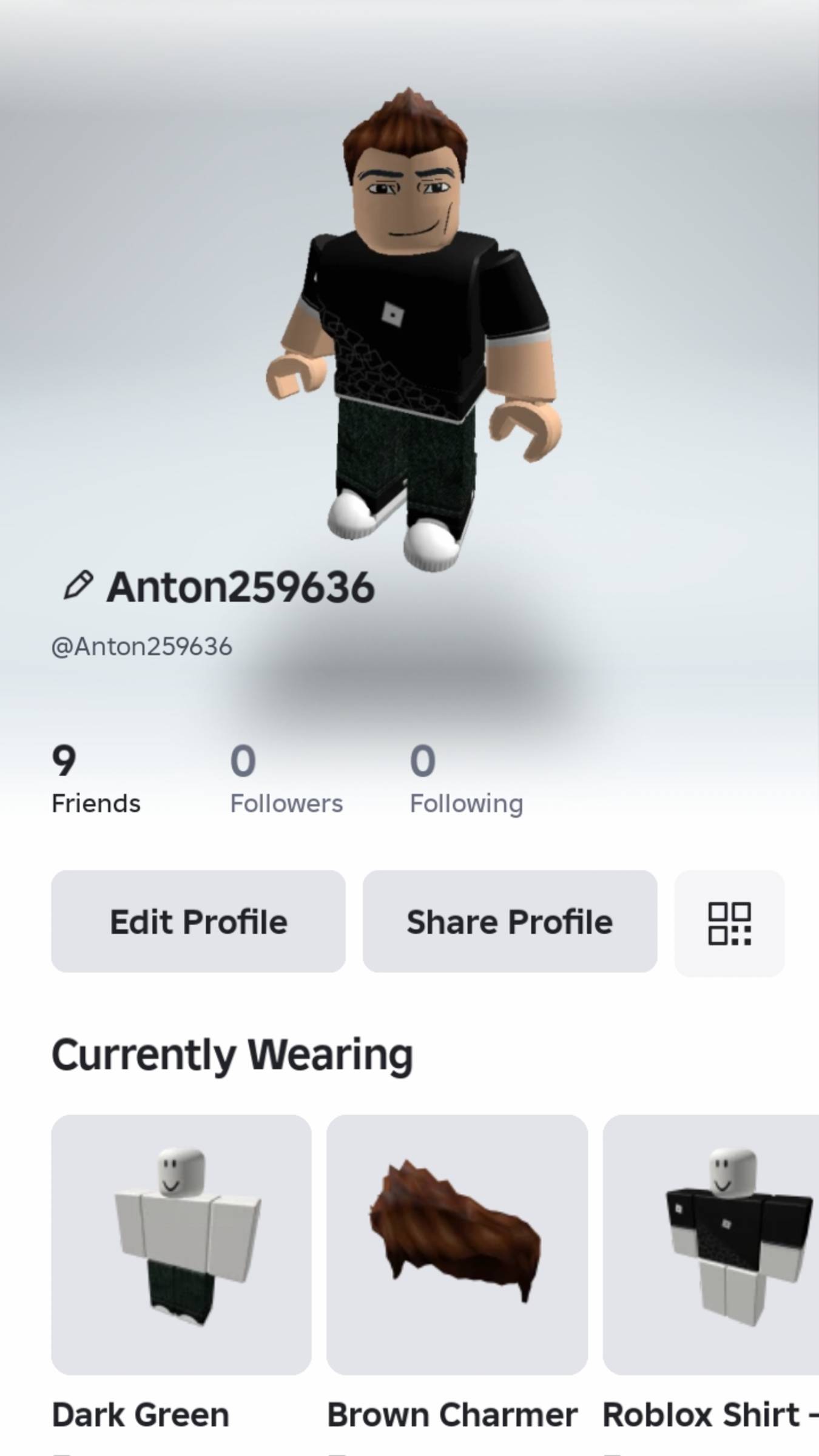Screen dimensions: 819x1456
Task: Open the Edit Profile button
Action: point(198,922)
